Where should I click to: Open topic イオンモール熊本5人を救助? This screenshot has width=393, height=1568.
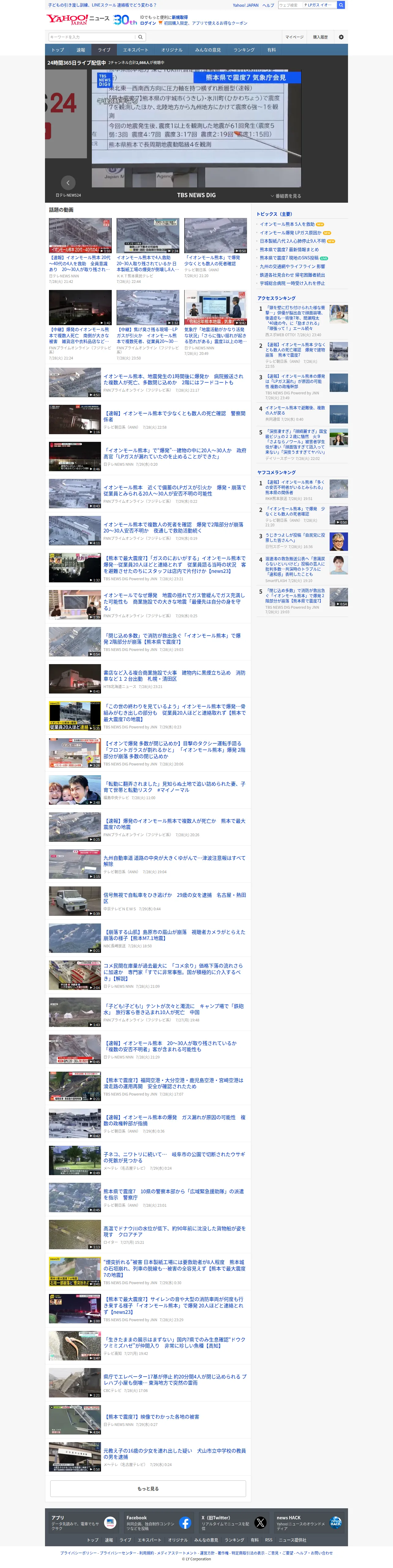click(287, 224)
